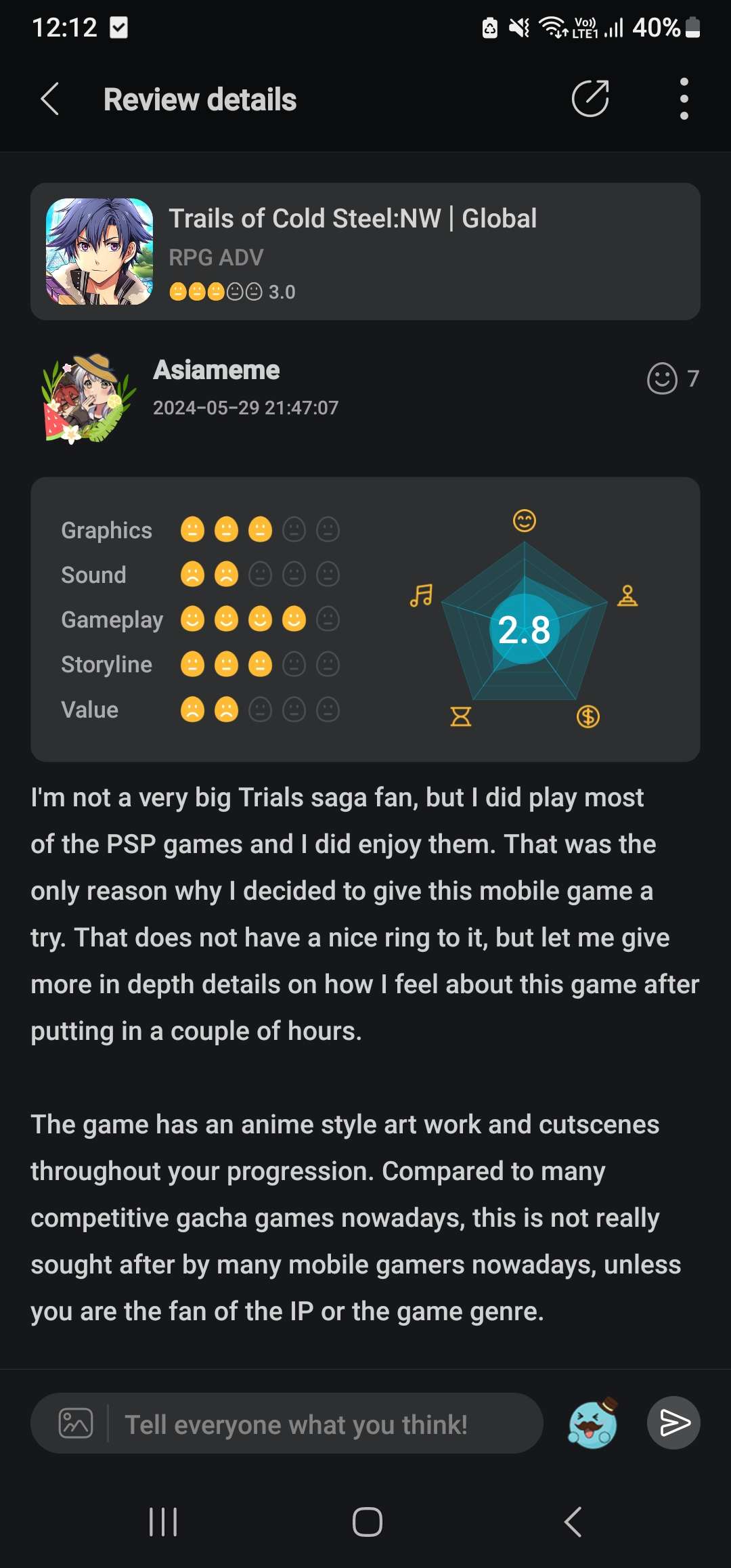Open the Trails of Cold Steel:NW game card
The image size is (731, 1568).
[365, 251]
